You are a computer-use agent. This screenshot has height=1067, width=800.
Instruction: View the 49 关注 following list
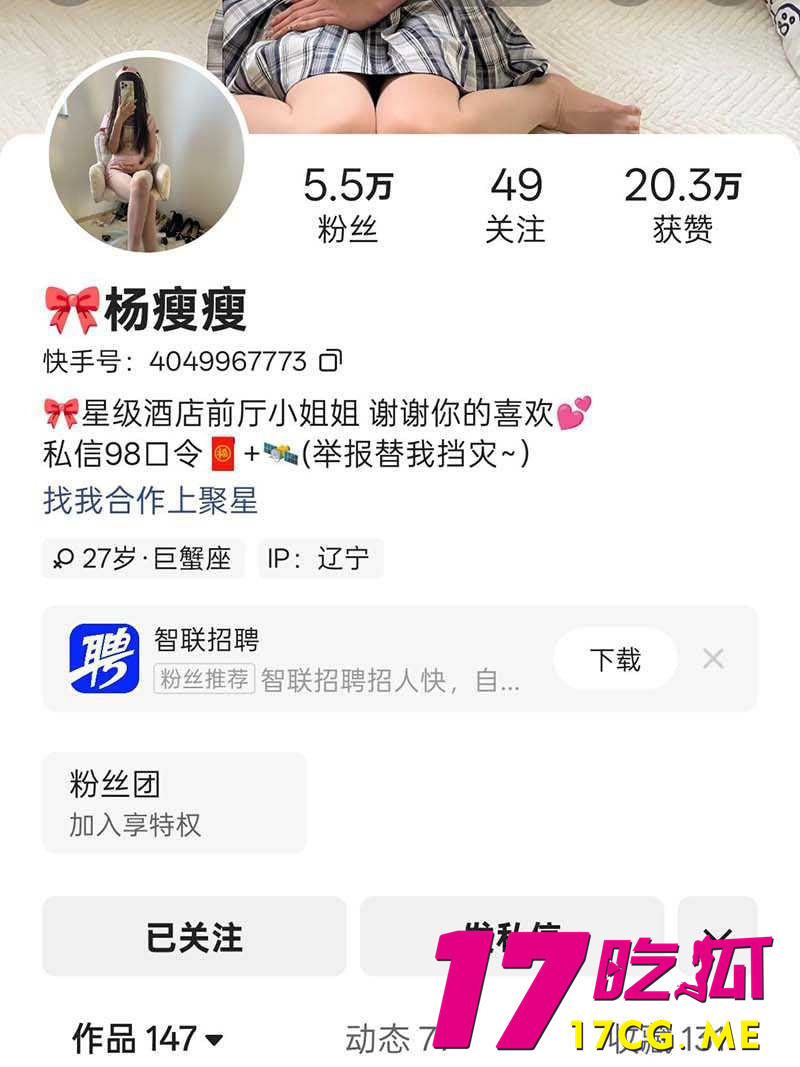516,205
